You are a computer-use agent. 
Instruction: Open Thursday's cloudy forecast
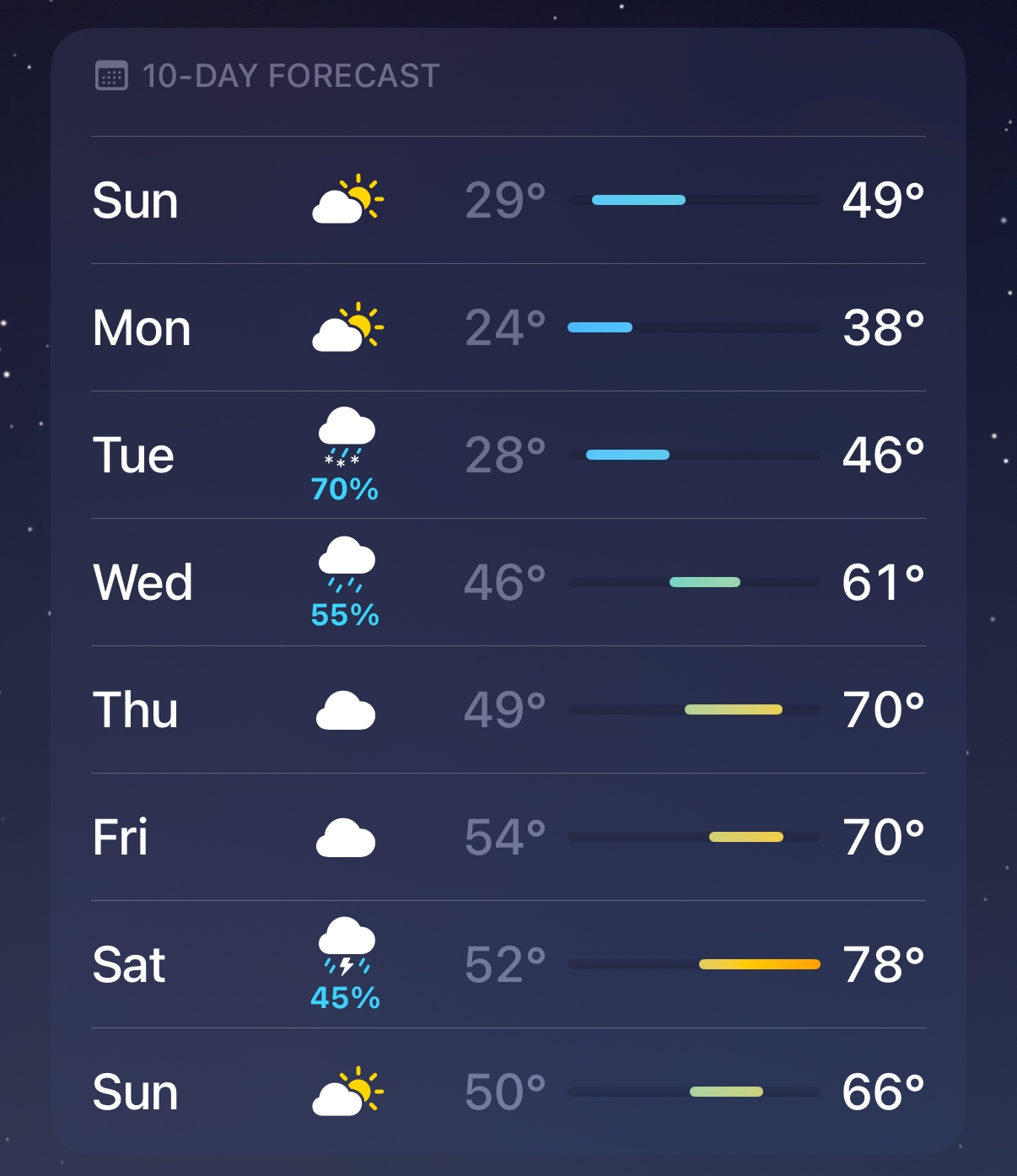(x=508, y=709)
